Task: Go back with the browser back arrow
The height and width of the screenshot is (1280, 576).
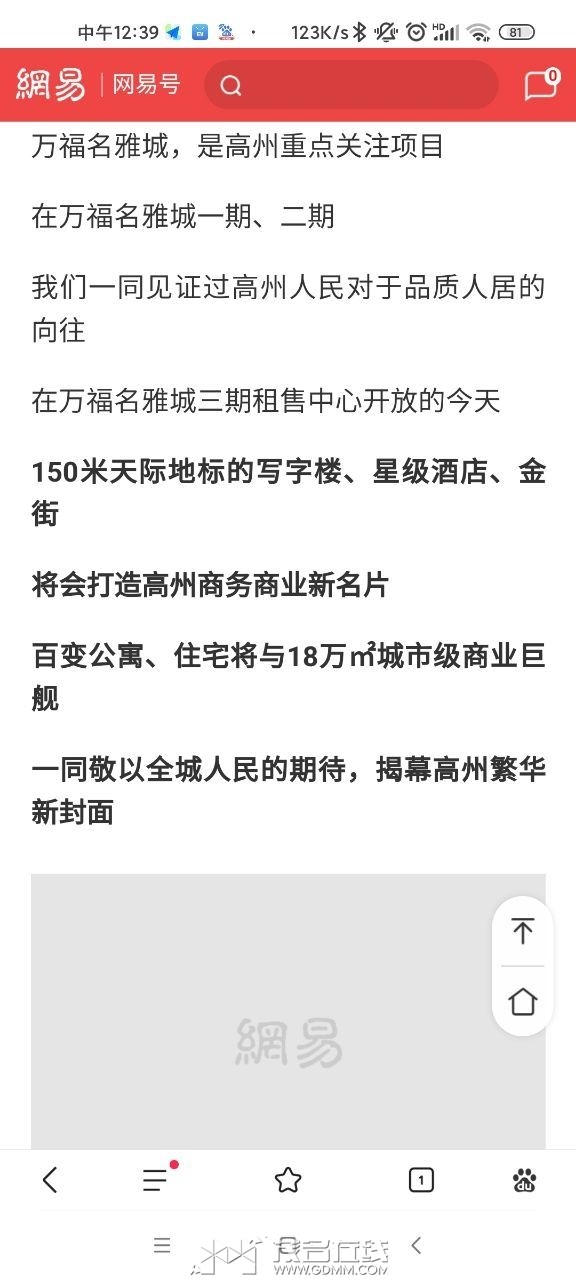Action: [x=50, y=1181]
